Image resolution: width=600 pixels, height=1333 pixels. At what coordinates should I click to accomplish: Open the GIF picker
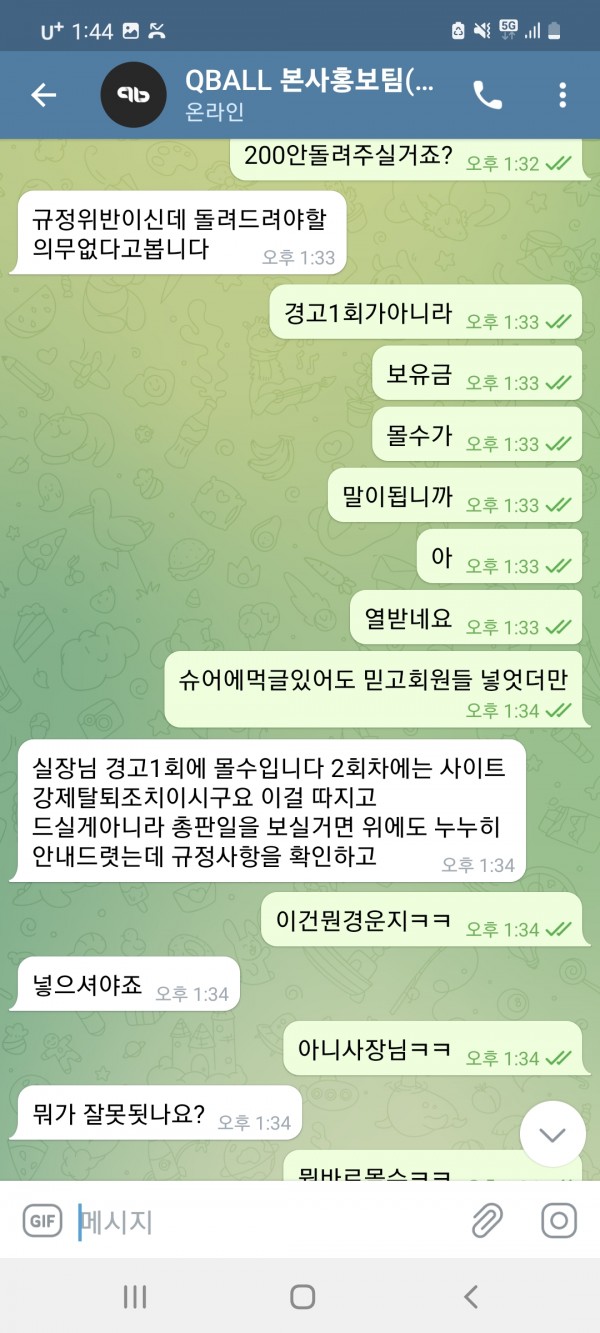(x=43, y=1221)
